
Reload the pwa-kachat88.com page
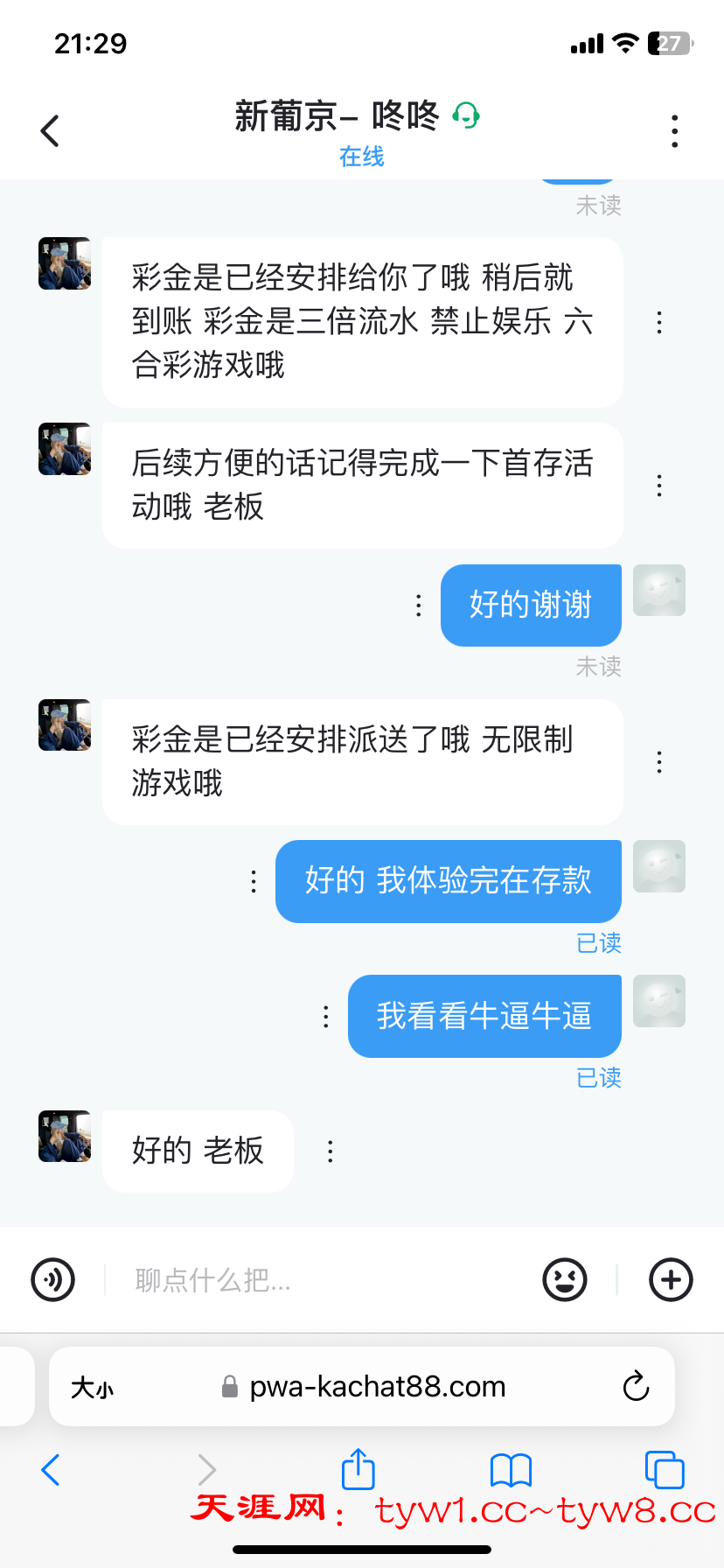tap(636, 1386)
